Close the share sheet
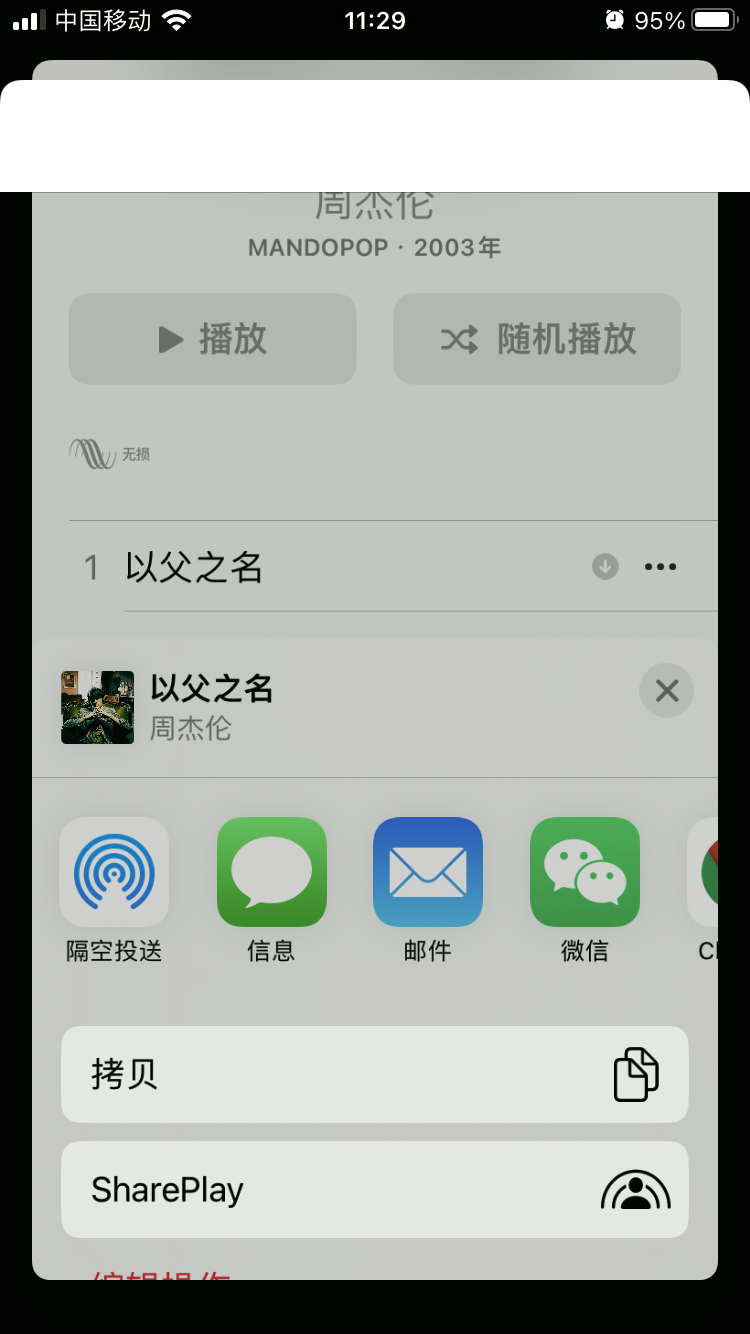The image size is (750, 1334). (666, 690)
